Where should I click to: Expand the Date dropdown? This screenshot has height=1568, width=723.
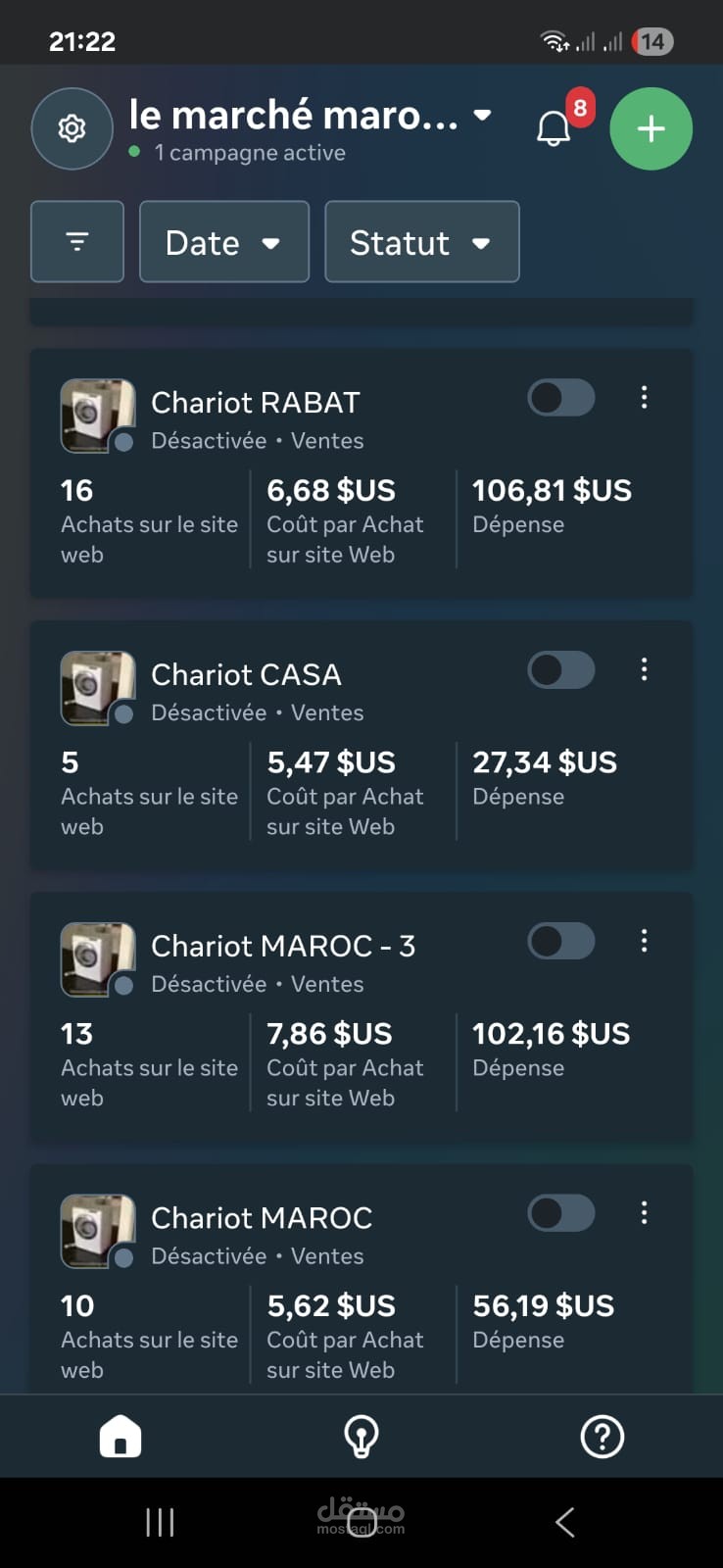(223, 242)
